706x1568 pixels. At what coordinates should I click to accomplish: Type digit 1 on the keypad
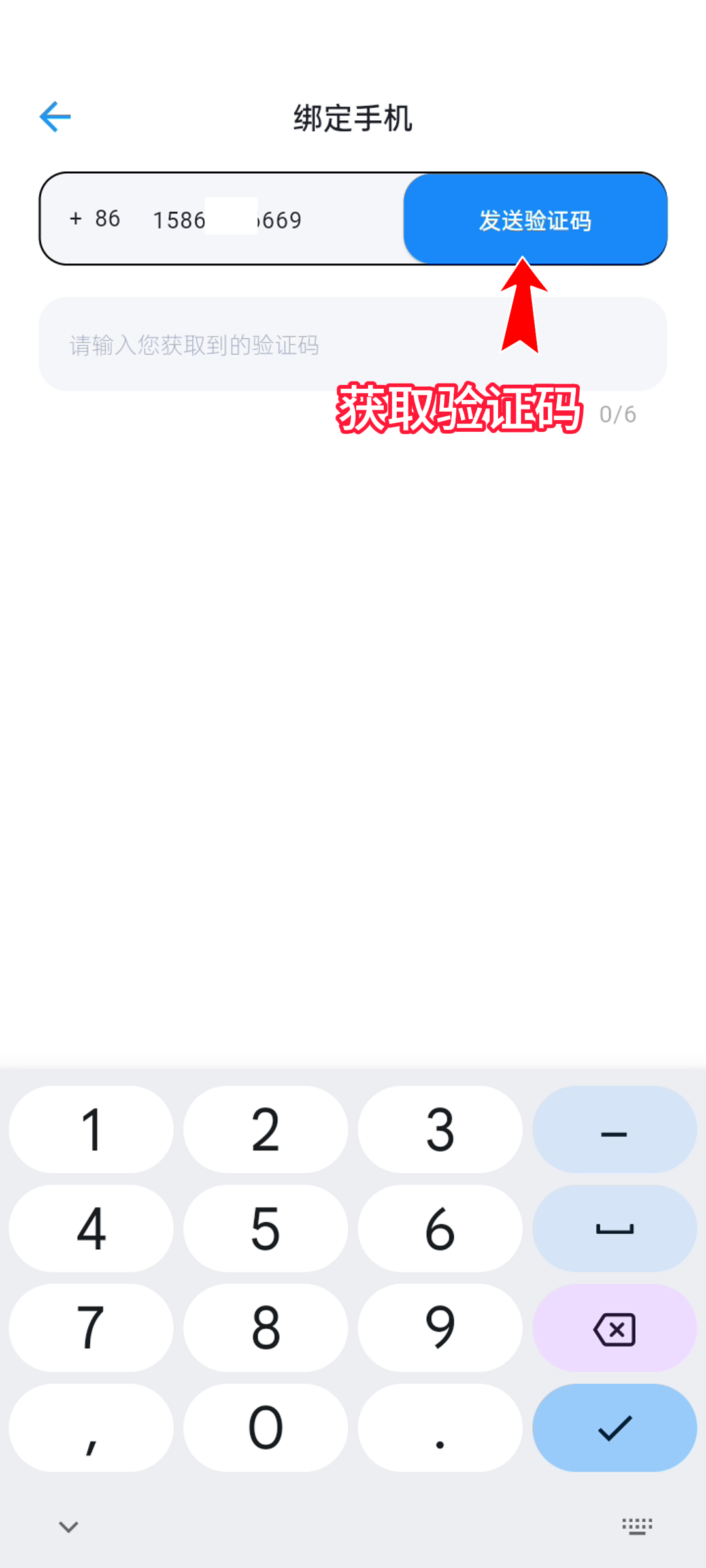point(92,1130)
